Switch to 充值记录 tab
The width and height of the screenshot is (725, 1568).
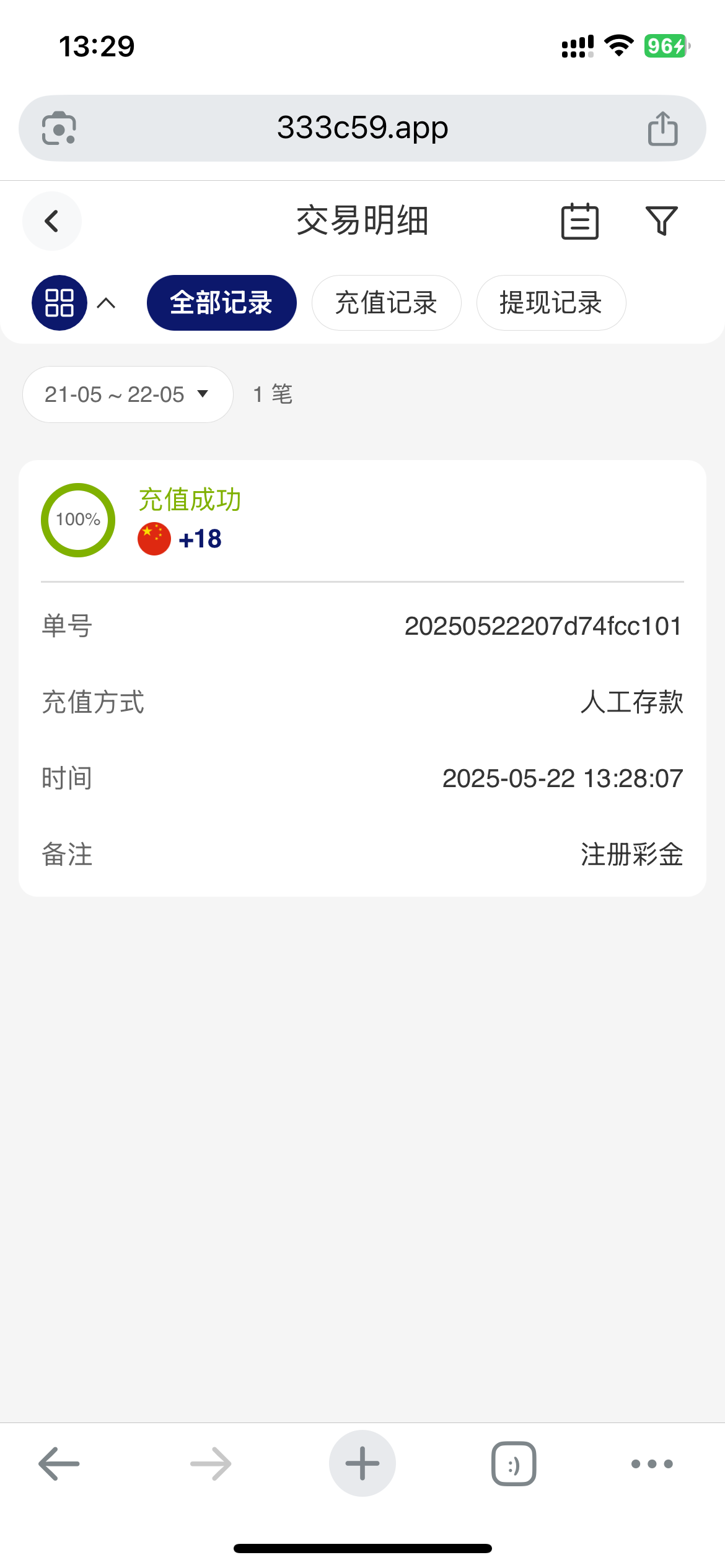click(x=387, y=303)
